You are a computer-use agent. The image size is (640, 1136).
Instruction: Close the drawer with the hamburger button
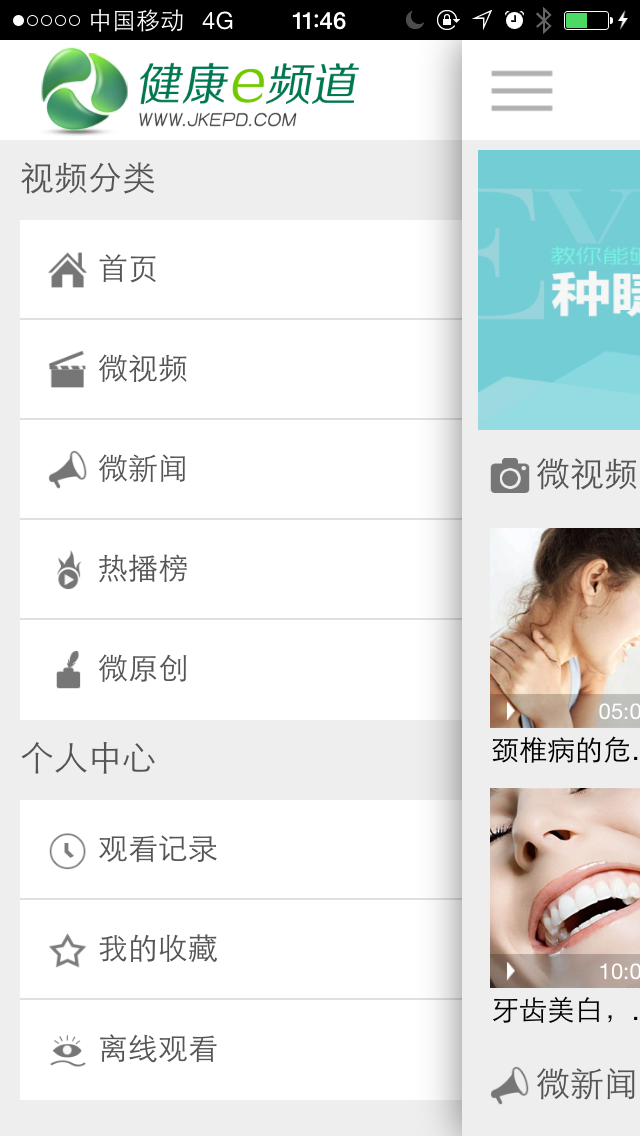point(521,91)
